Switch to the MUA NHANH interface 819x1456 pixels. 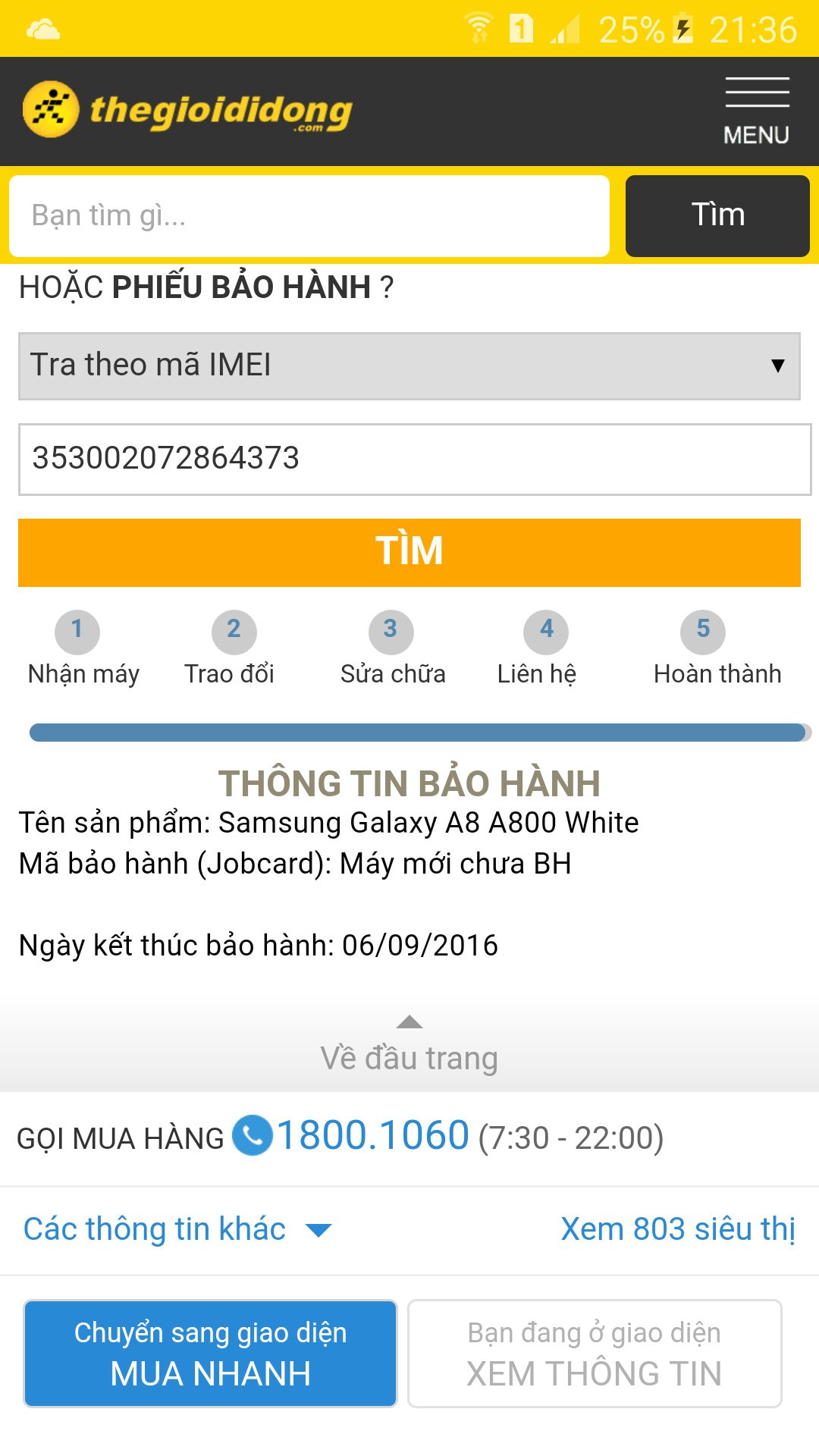pyautogui.click(x=211, y=1354)
